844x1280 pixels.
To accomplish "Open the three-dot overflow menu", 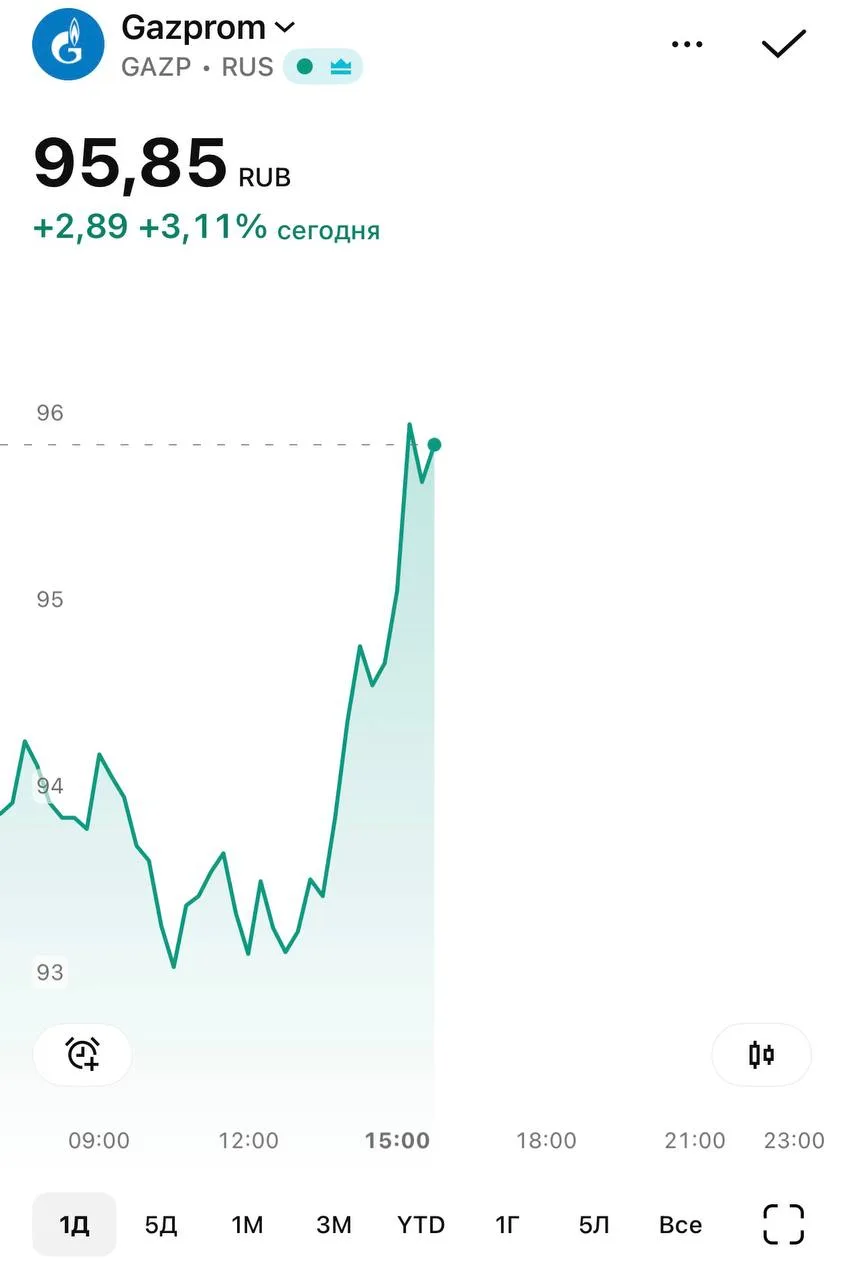I will tap(687, 45).
